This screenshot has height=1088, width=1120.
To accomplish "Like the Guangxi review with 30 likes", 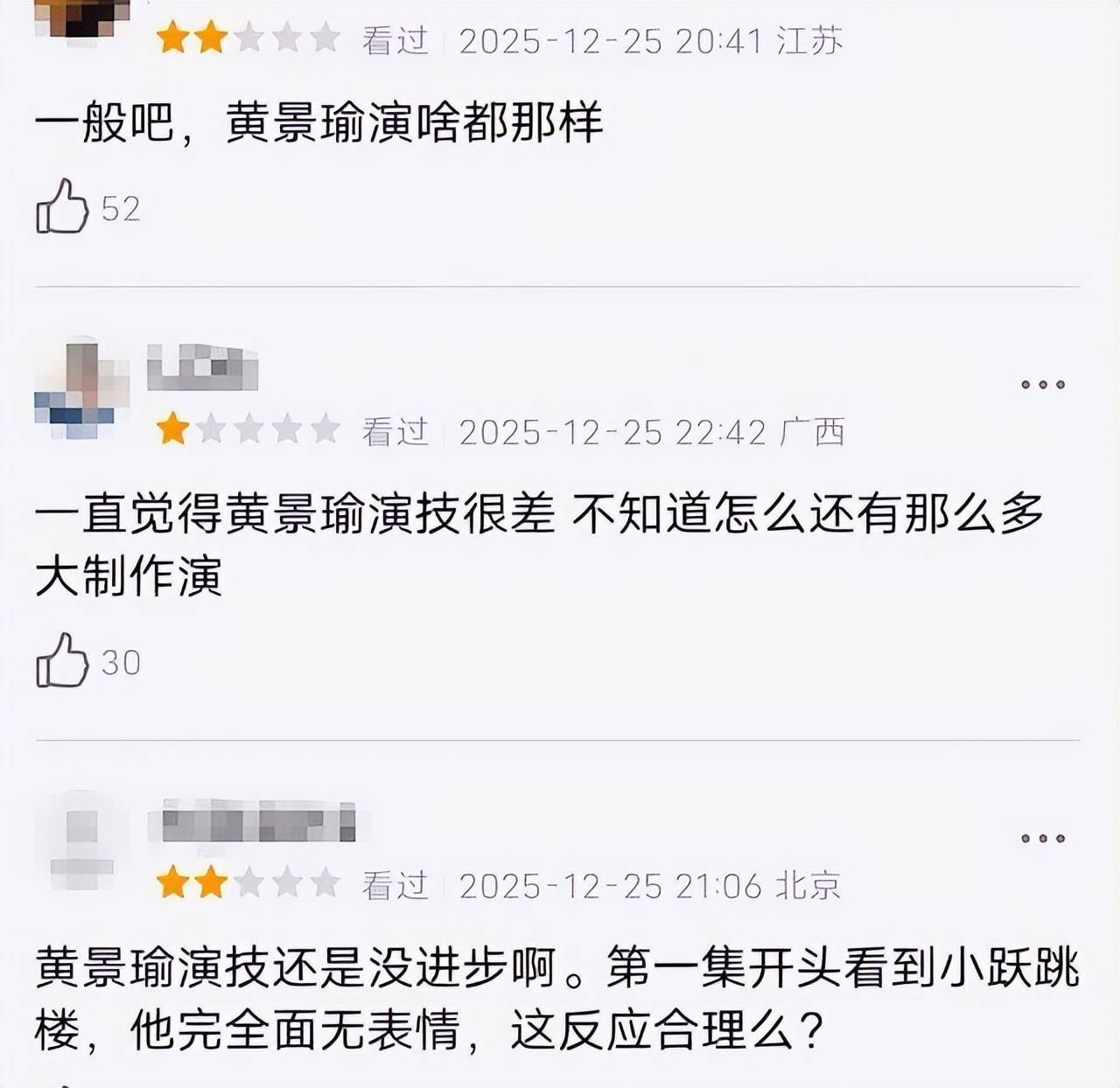I will point(62,661).
